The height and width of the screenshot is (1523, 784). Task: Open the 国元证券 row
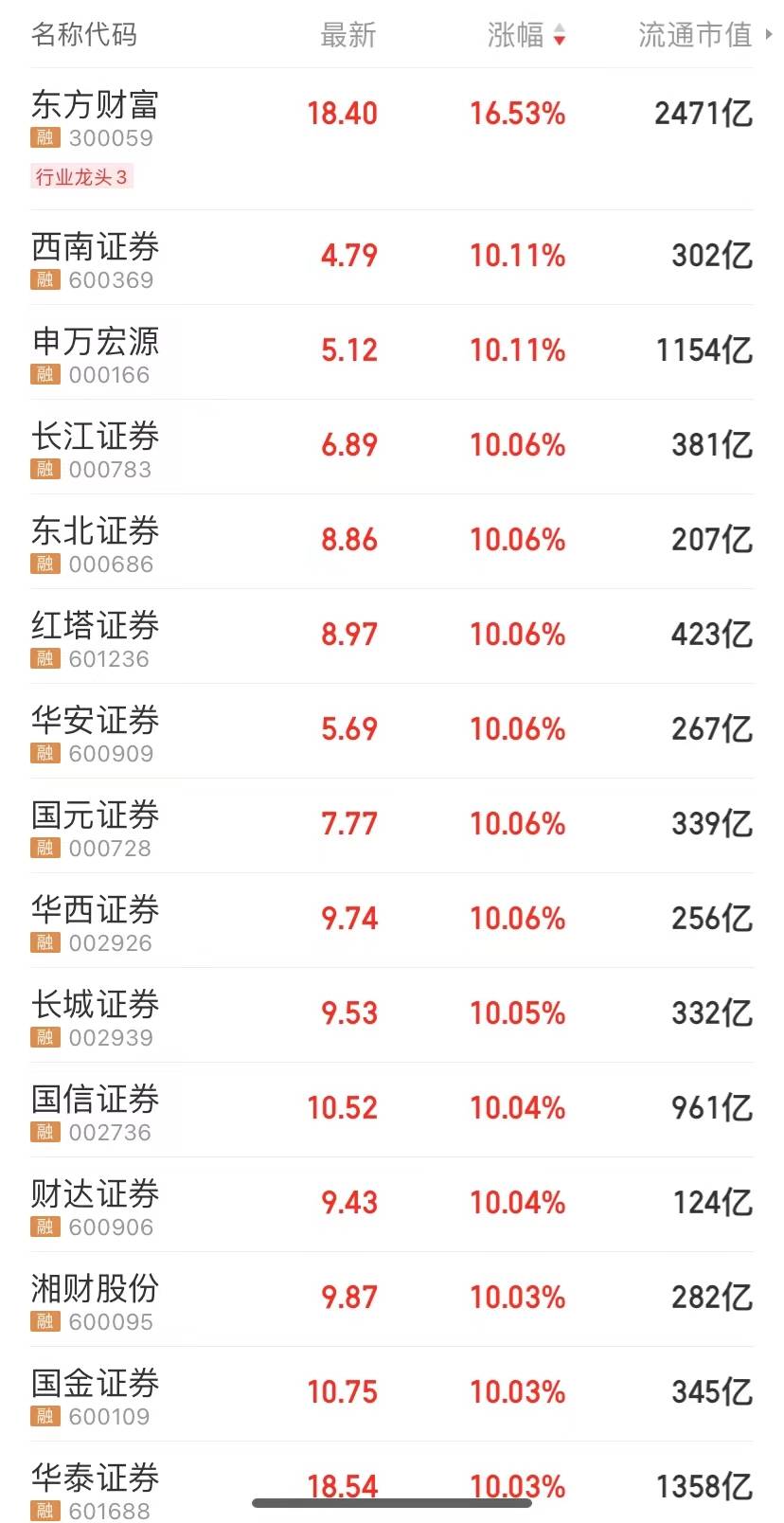click(x=392, y=826)
